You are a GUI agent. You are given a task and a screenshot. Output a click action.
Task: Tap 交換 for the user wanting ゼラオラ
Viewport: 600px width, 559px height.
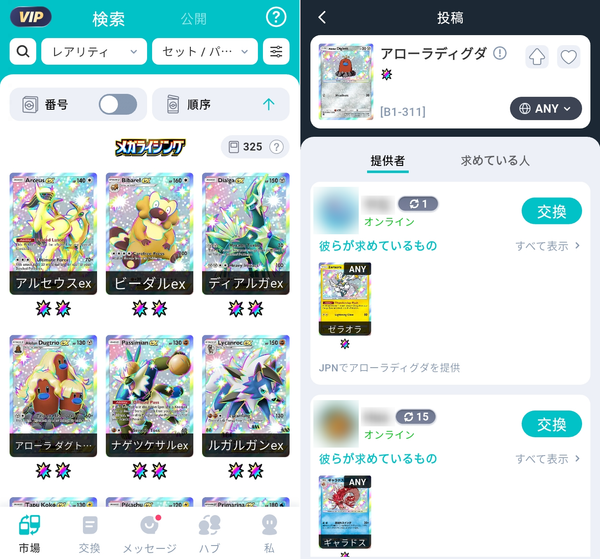(x=551, y=211)
